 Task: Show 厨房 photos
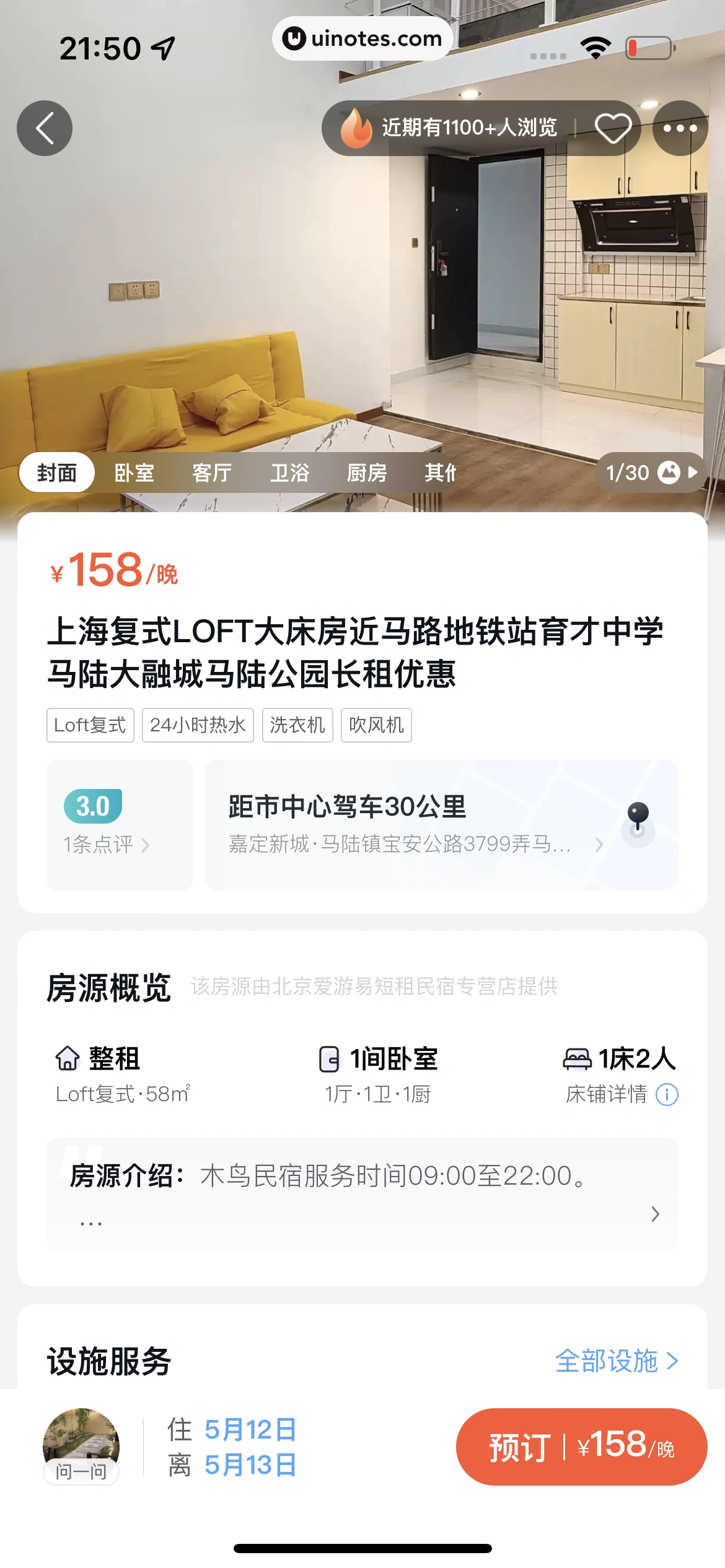367,473
